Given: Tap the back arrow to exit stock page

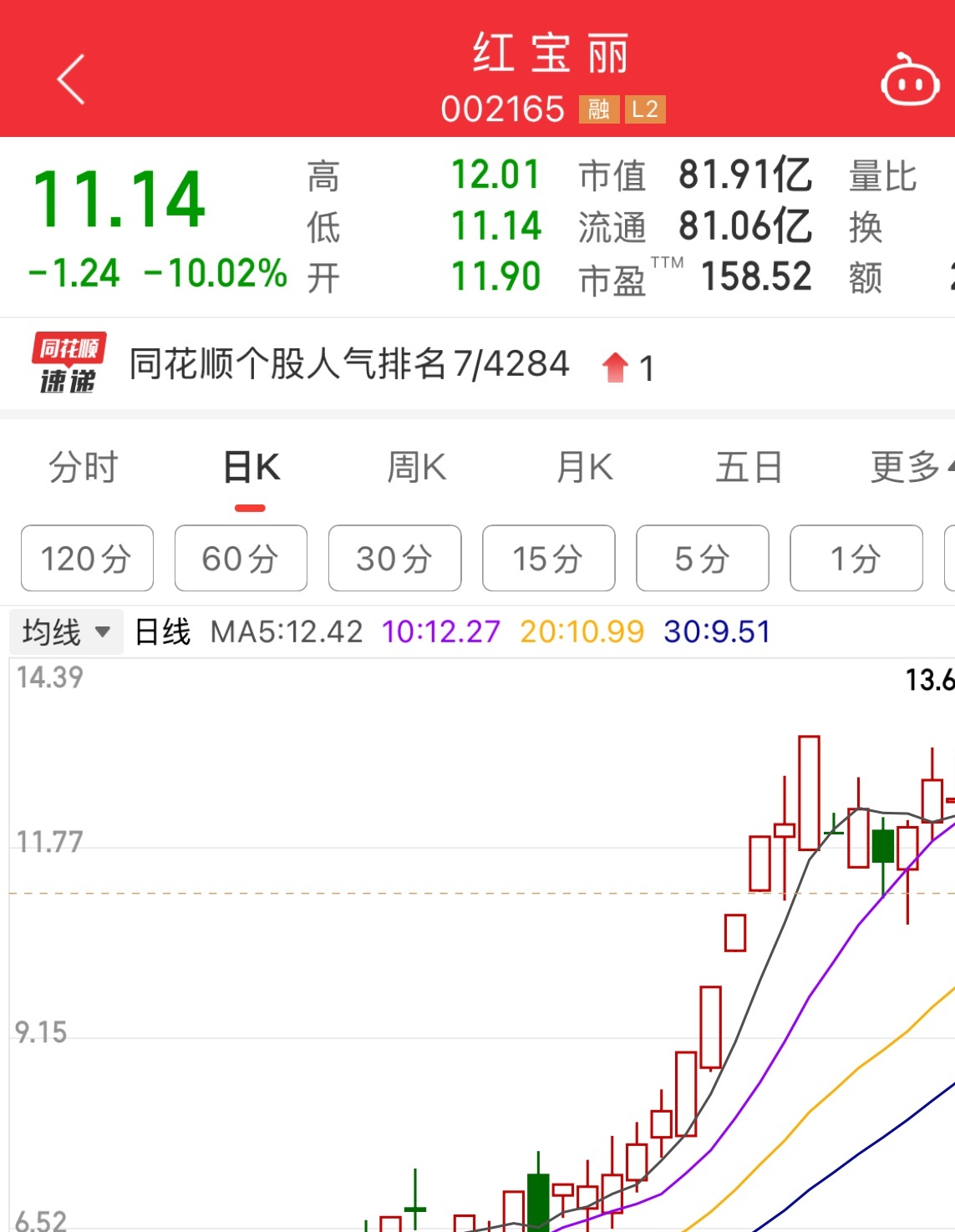Looking at the screenshot, I should [69, 79].
